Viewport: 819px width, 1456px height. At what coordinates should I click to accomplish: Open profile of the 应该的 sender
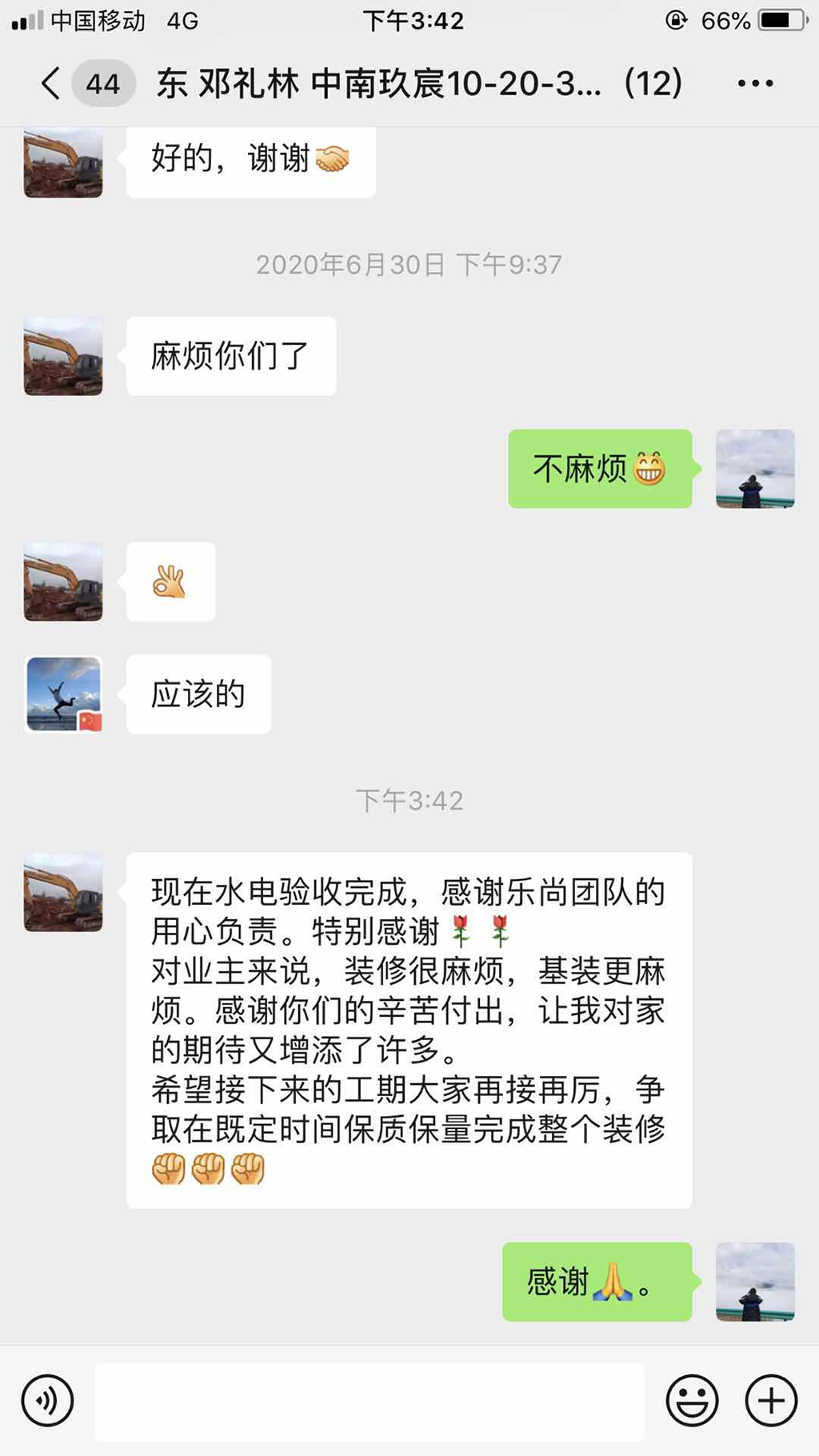point(64,694)
